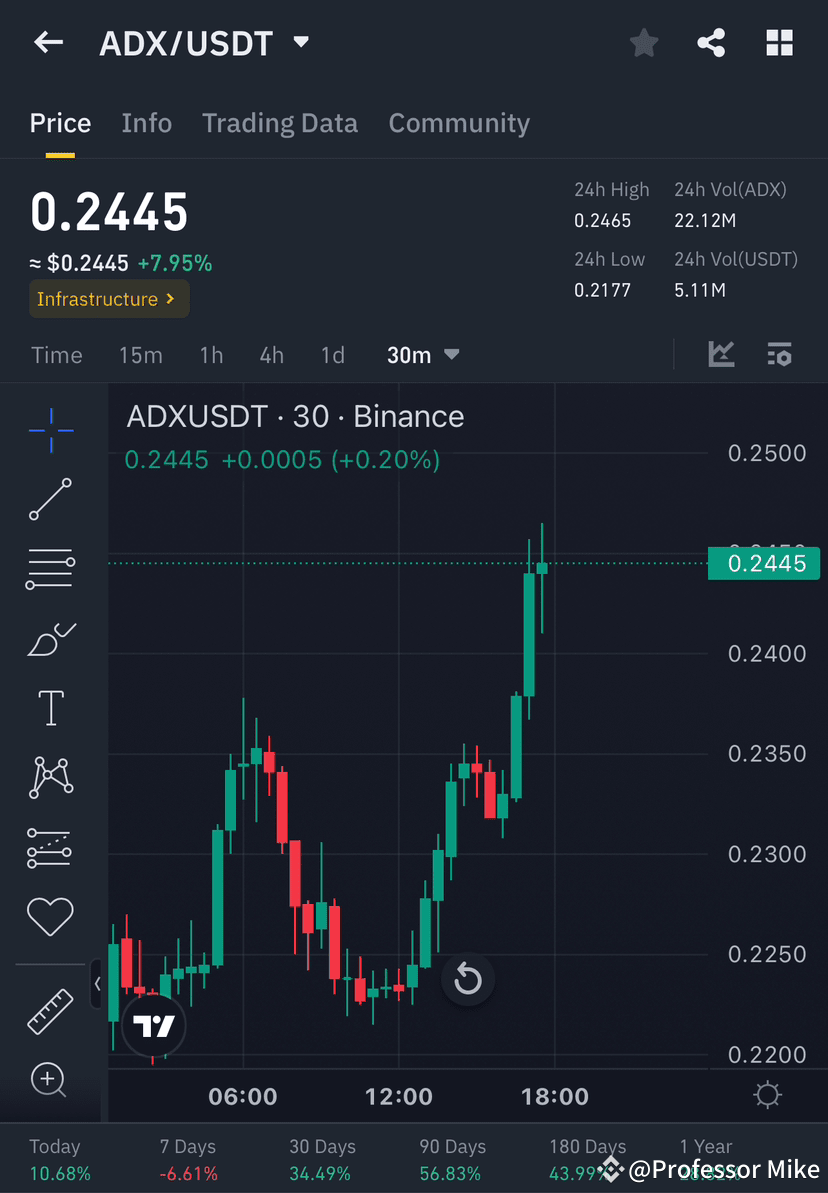Open the heart favorites drawing tool

click(x=50, y=916)
